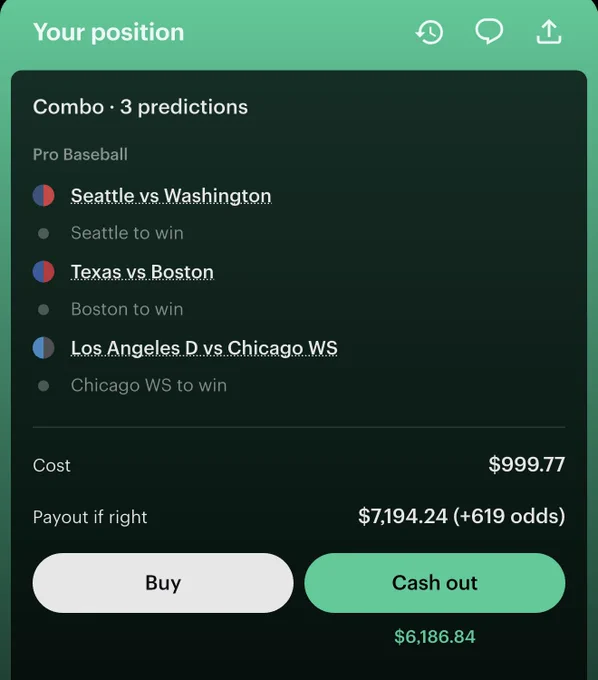Open Los Angeles D vs Chicago WS link
The image size is (598, 680).
[x=204, y=348]
